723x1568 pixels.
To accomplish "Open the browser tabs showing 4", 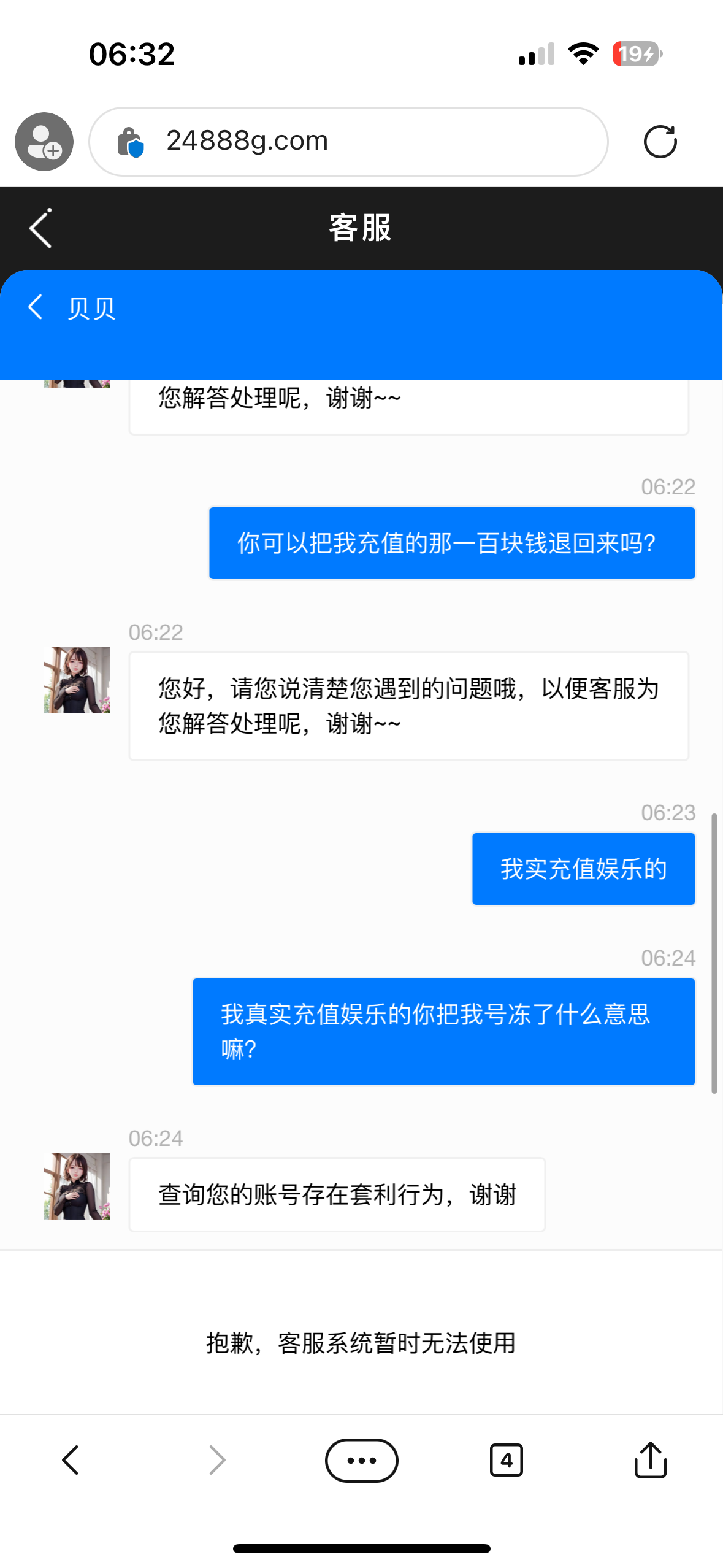I will point(507,1459).
